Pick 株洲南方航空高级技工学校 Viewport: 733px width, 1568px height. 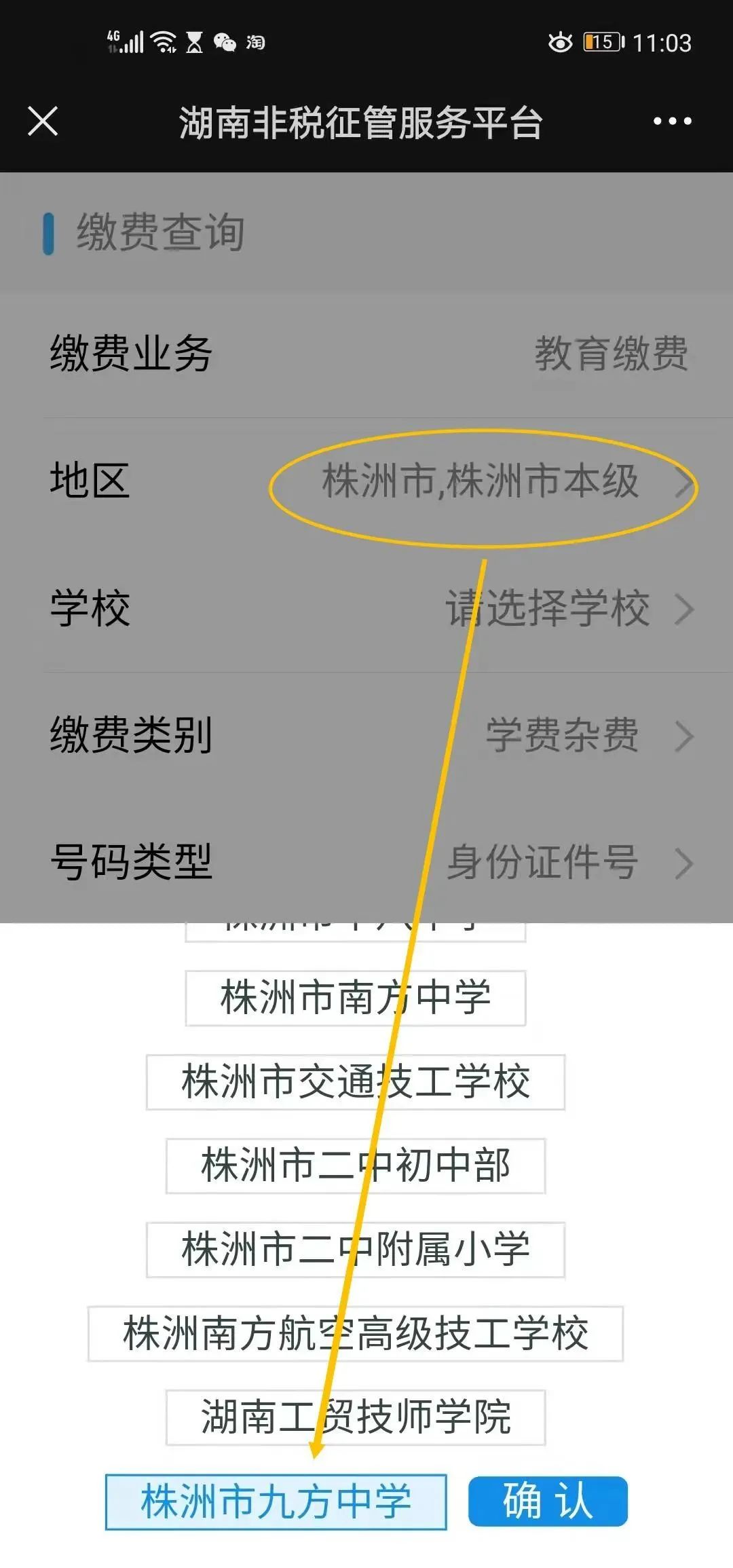click(356, 1333)
